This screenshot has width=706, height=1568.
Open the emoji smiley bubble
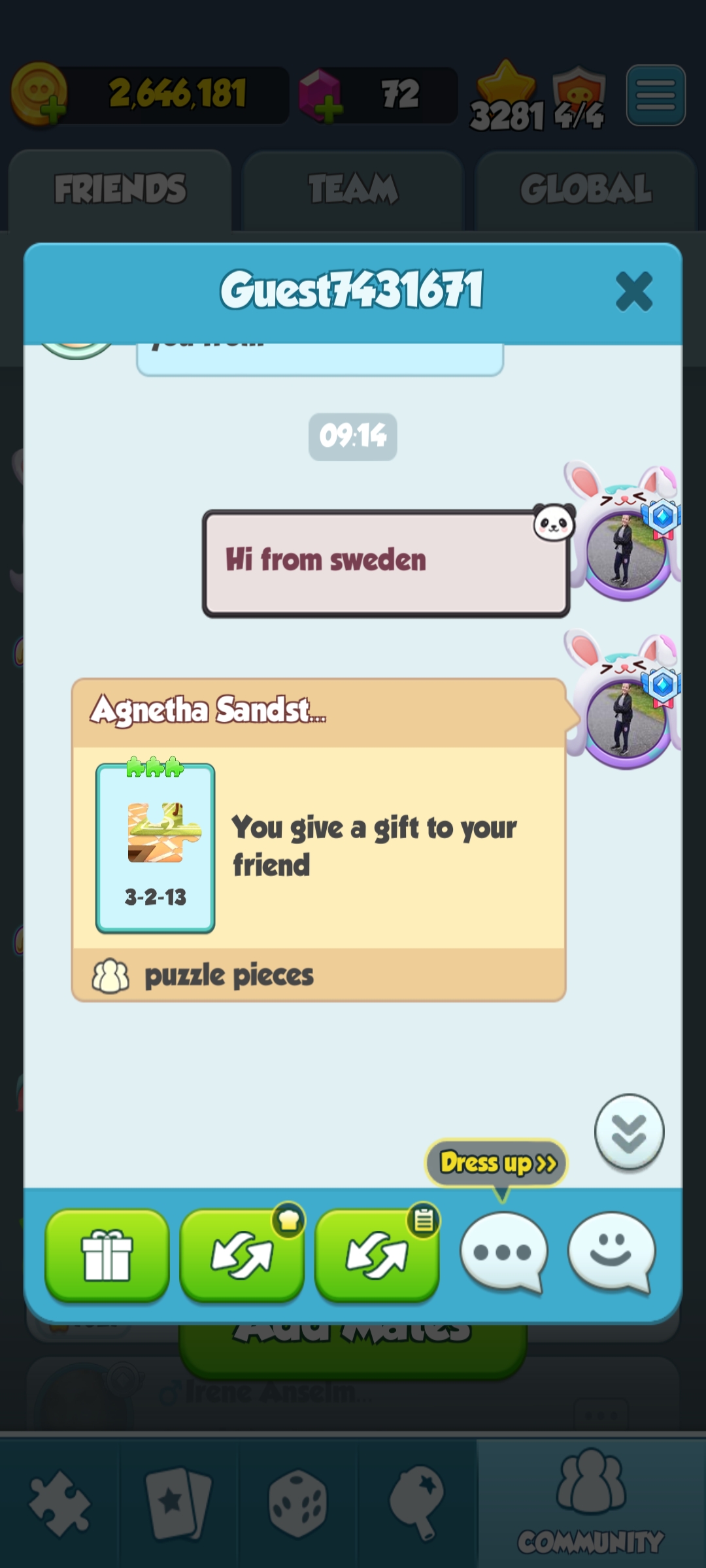pos(611,1251)
